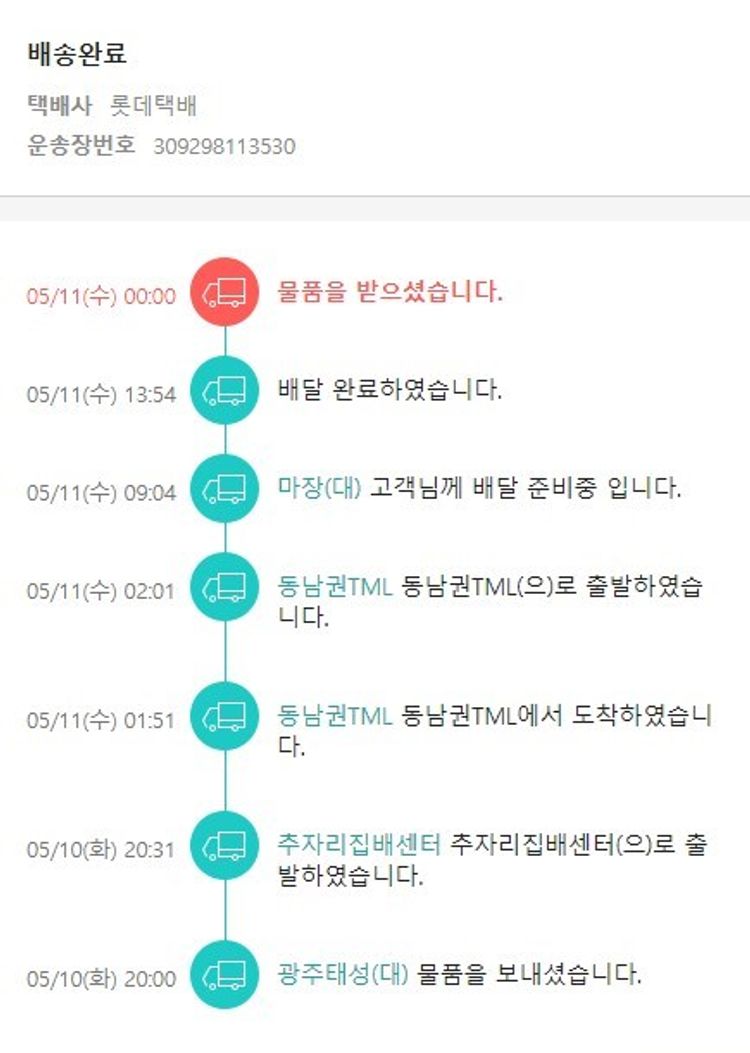Tap 동남권TML link in the 02:01 entry
Screen dimensions: 750x1053
coord(335,588)
